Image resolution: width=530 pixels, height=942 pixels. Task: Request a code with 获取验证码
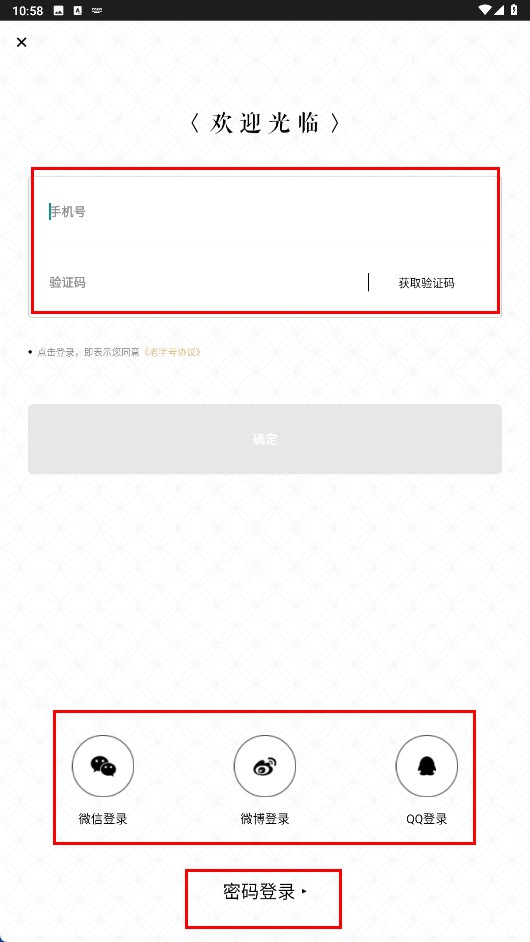426,283
